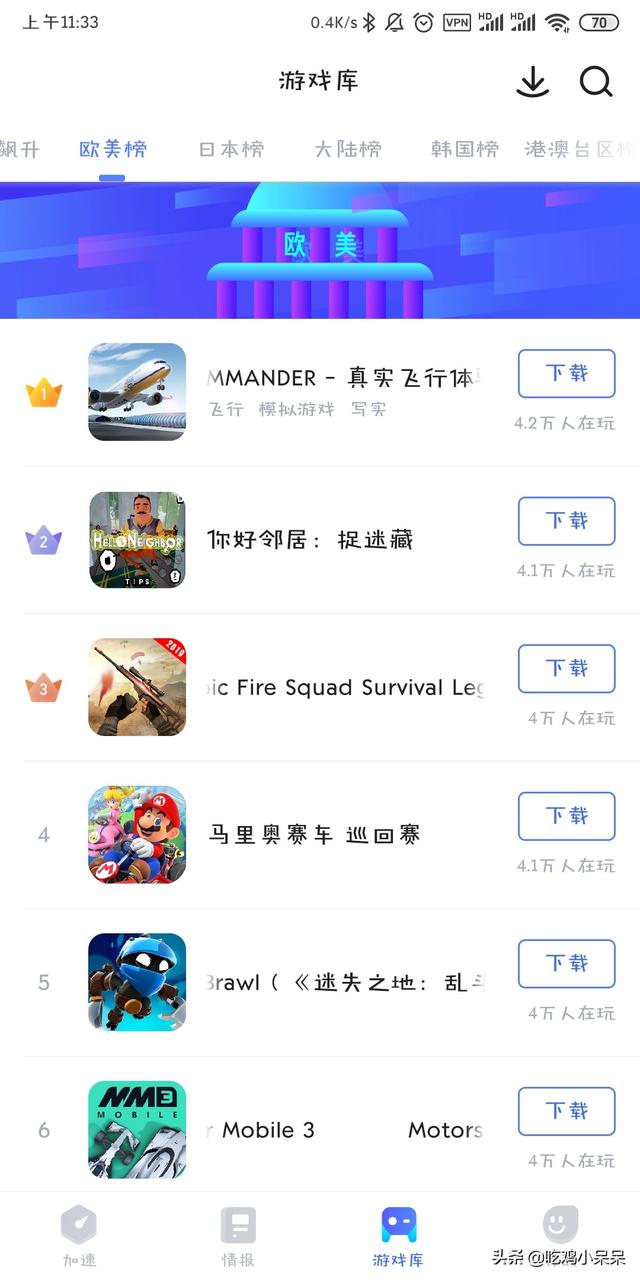Download 你好邻居:捉迷藏
Screen dimensions: 640x1280
[x=566, y=521]
